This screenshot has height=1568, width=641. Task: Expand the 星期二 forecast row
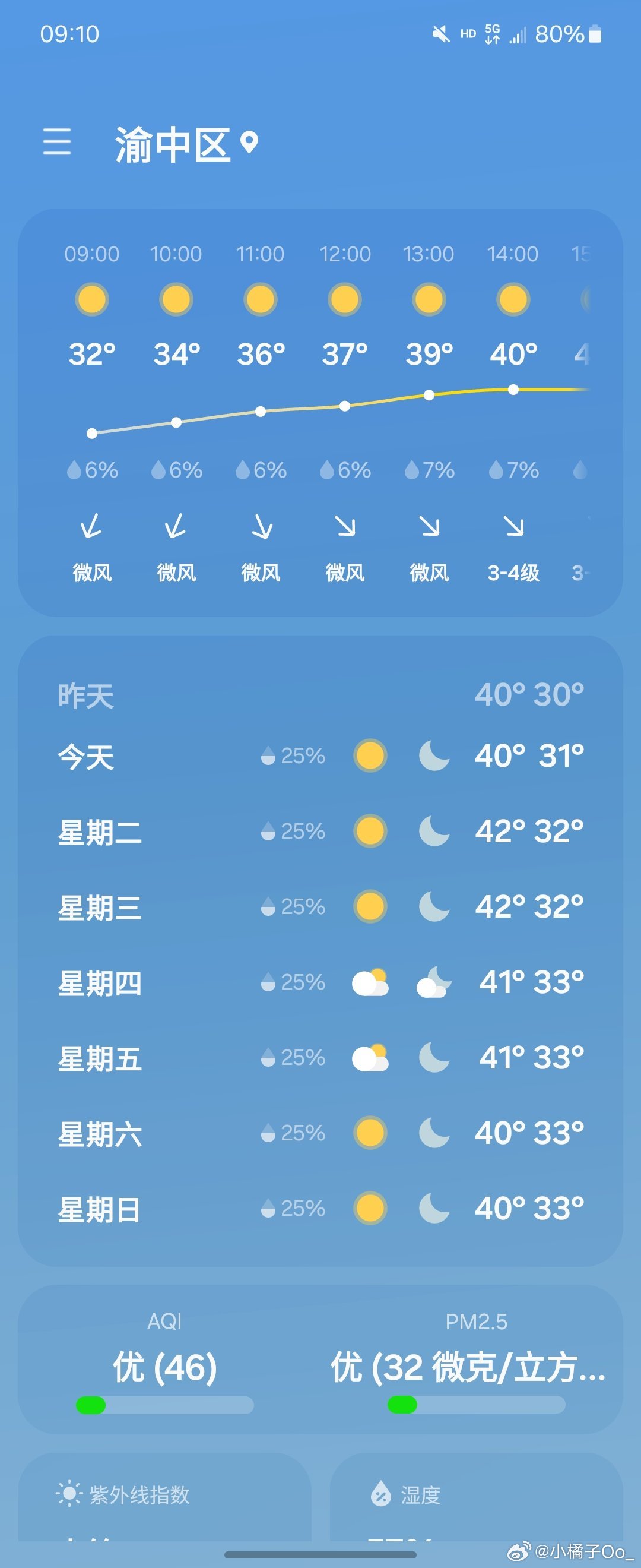320,832
